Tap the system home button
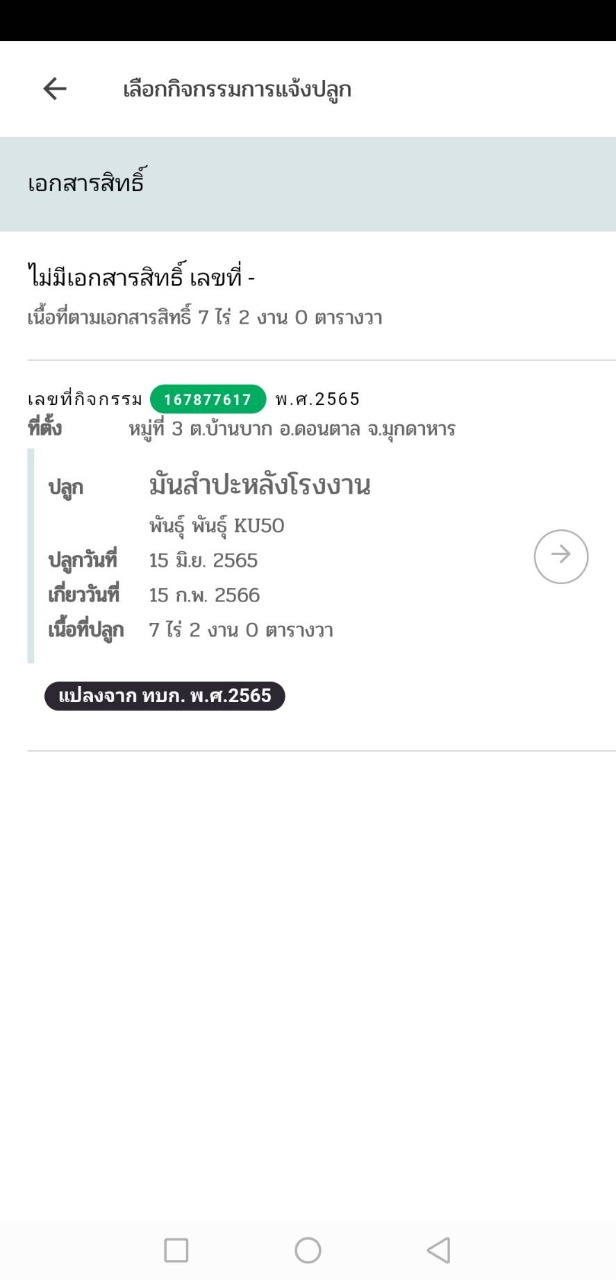 pos(308,1250)
